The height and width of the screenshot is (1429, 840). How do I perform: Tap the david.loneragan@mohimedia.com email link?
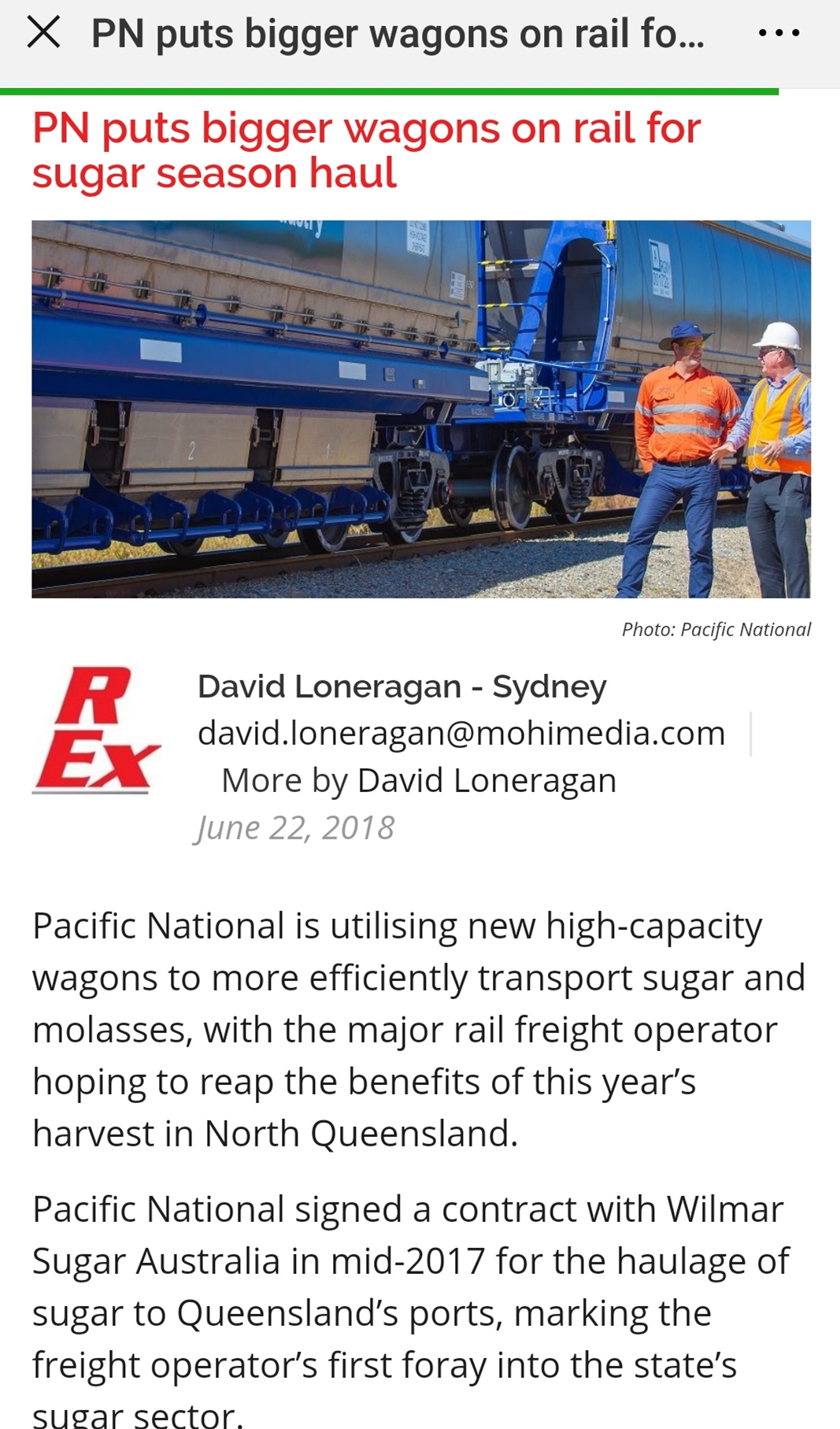click(461, 733)
